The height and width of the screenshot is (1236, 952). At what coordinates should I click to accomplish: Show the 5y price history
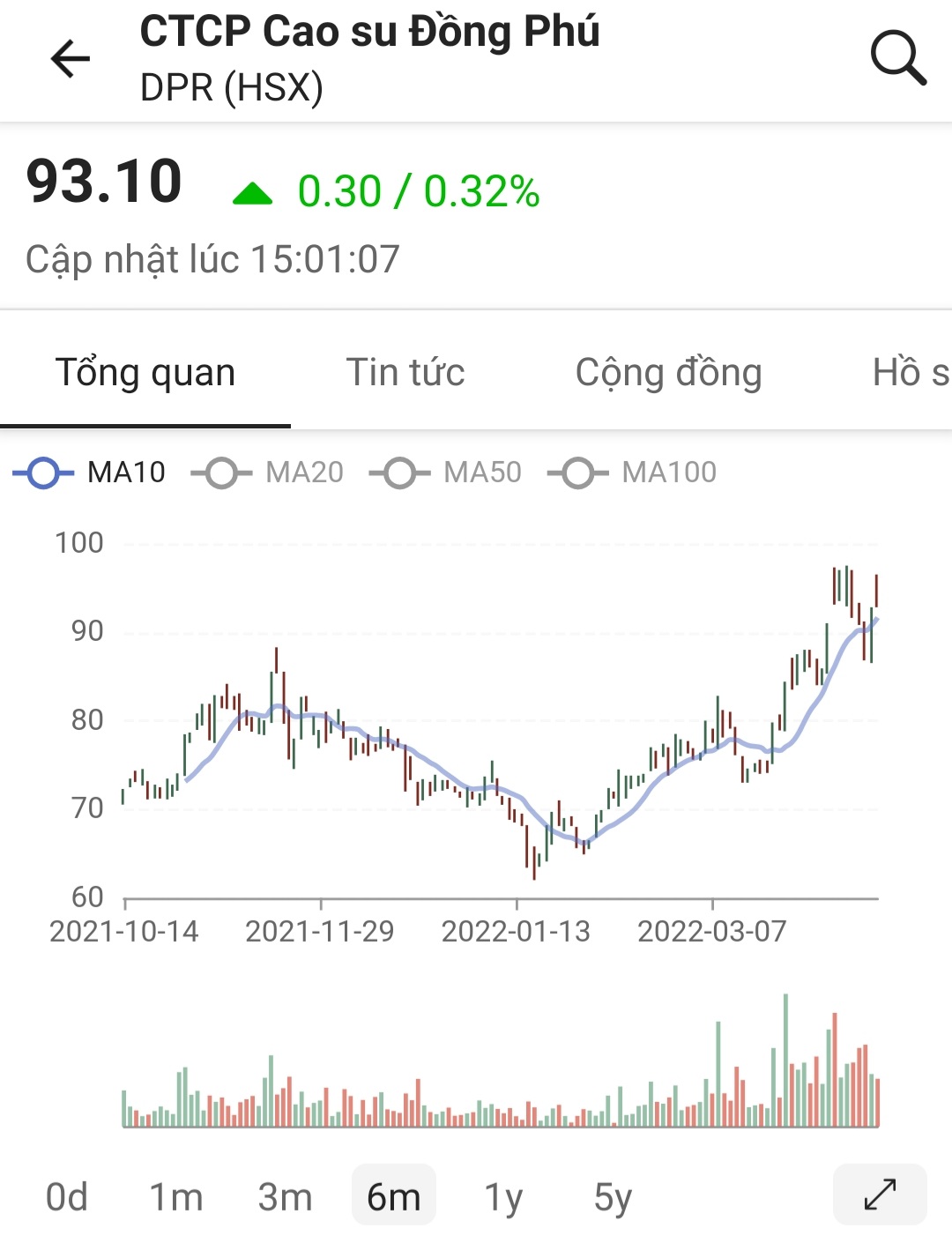(x=613, y=1196)
